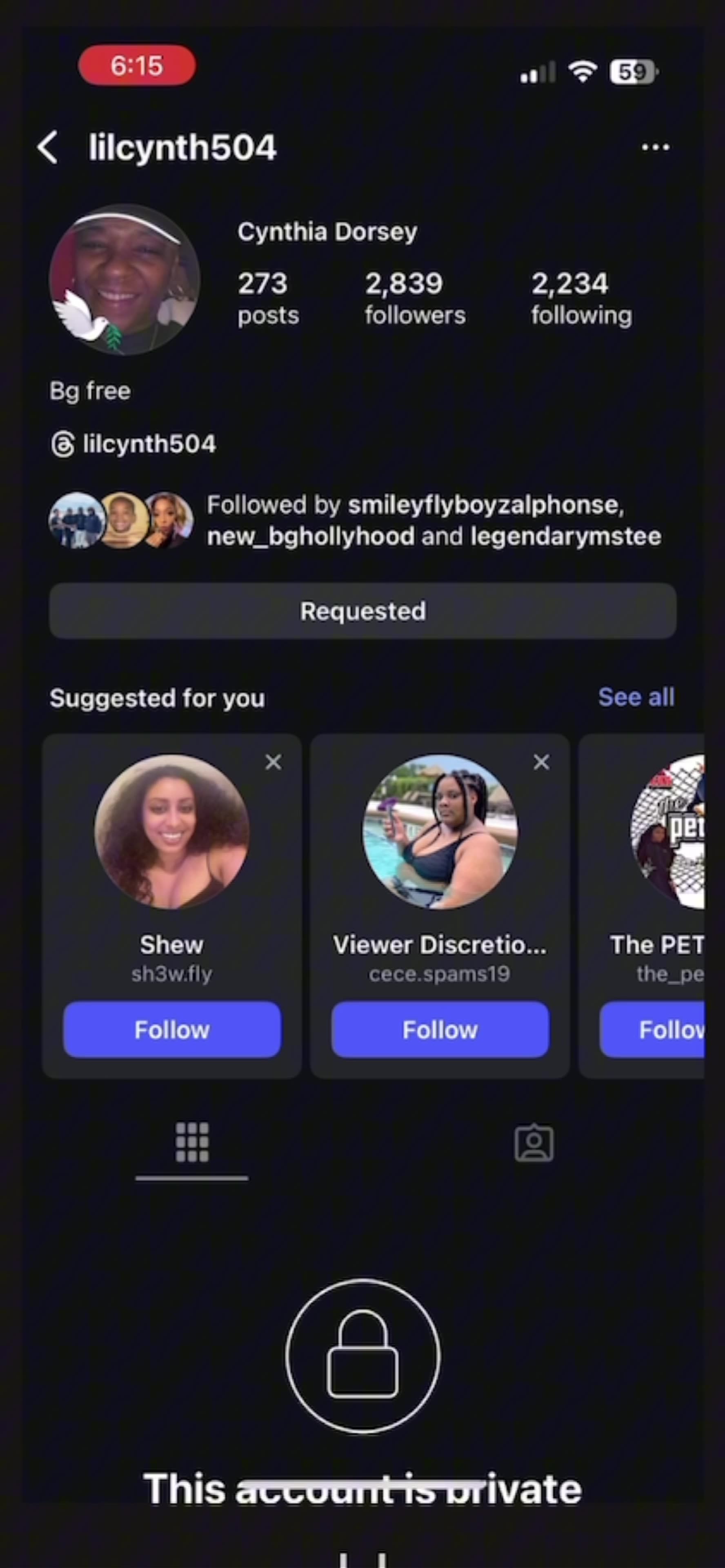
Task: View the profile picture of lilcynth504
Action: (125, 280)
